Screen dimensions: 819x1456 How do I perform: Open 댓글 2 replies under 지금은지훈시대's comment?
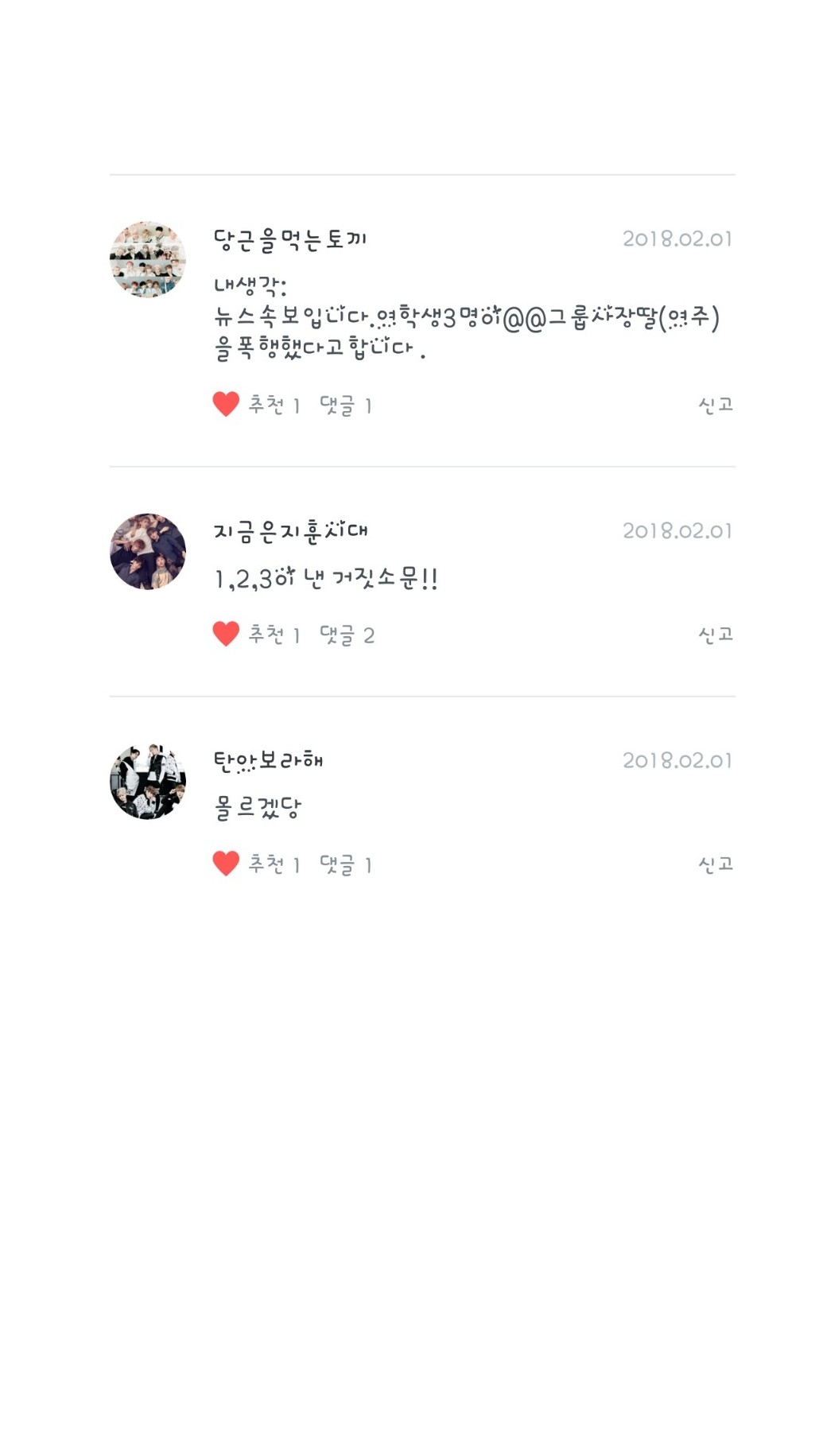(347, 635)
